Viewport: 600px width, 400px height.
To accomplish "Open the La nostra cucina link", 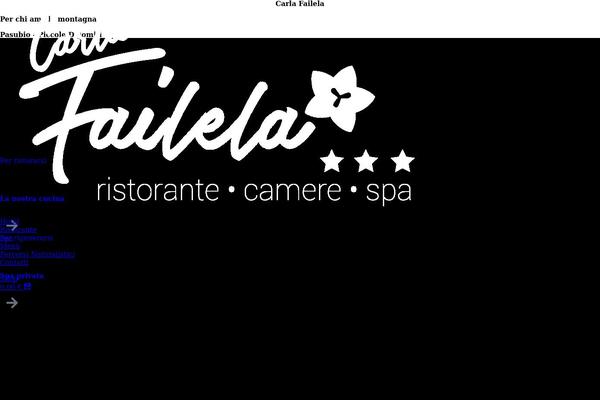I will pos(32,199).
